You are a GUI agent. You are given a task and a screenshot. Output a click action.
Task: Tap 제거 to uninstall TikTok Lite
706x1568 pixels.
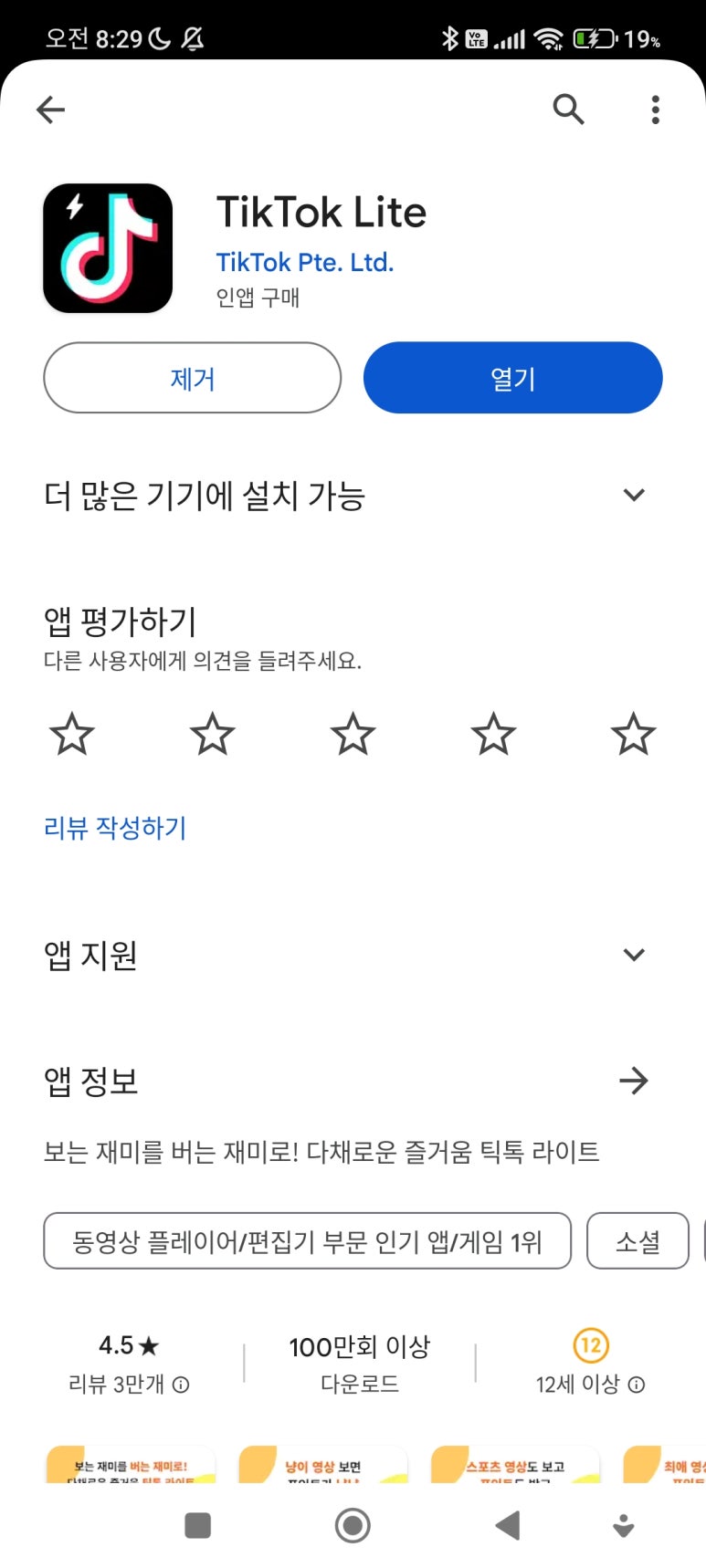click(x=192, y=378)
